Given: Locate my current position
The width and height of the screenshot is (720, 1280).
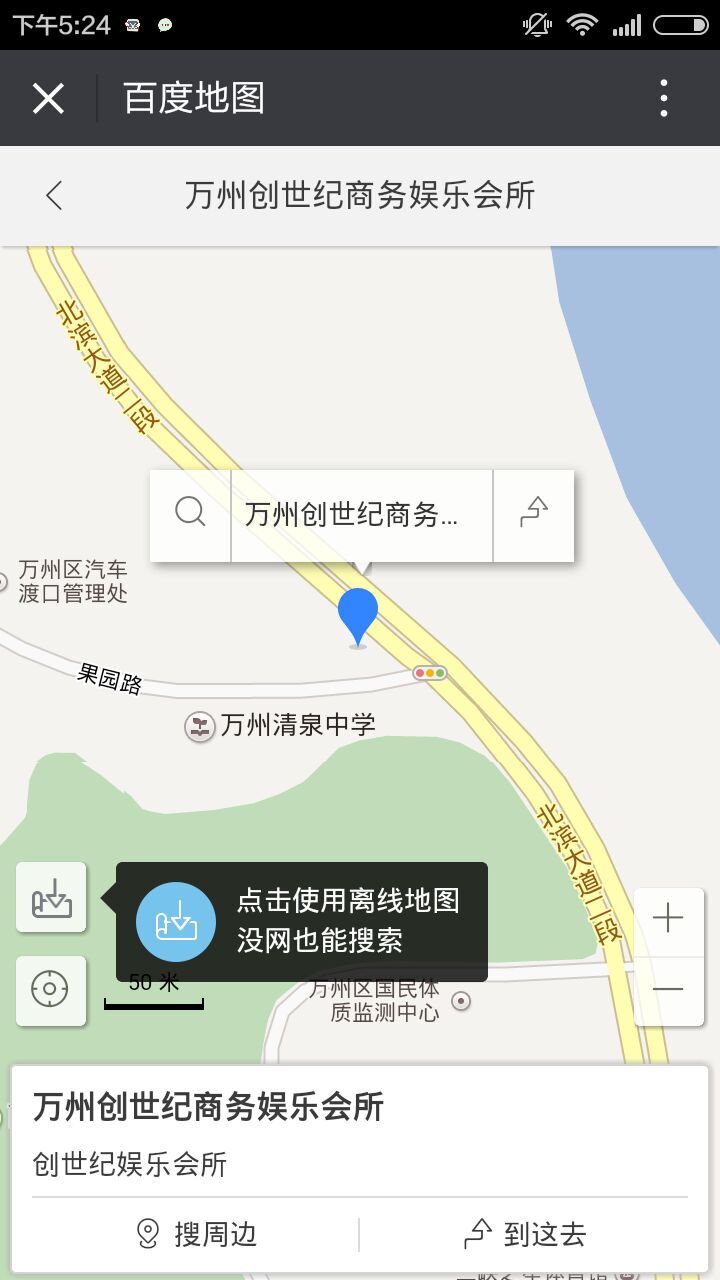Looking at the screenshot, I should (51, 990).
